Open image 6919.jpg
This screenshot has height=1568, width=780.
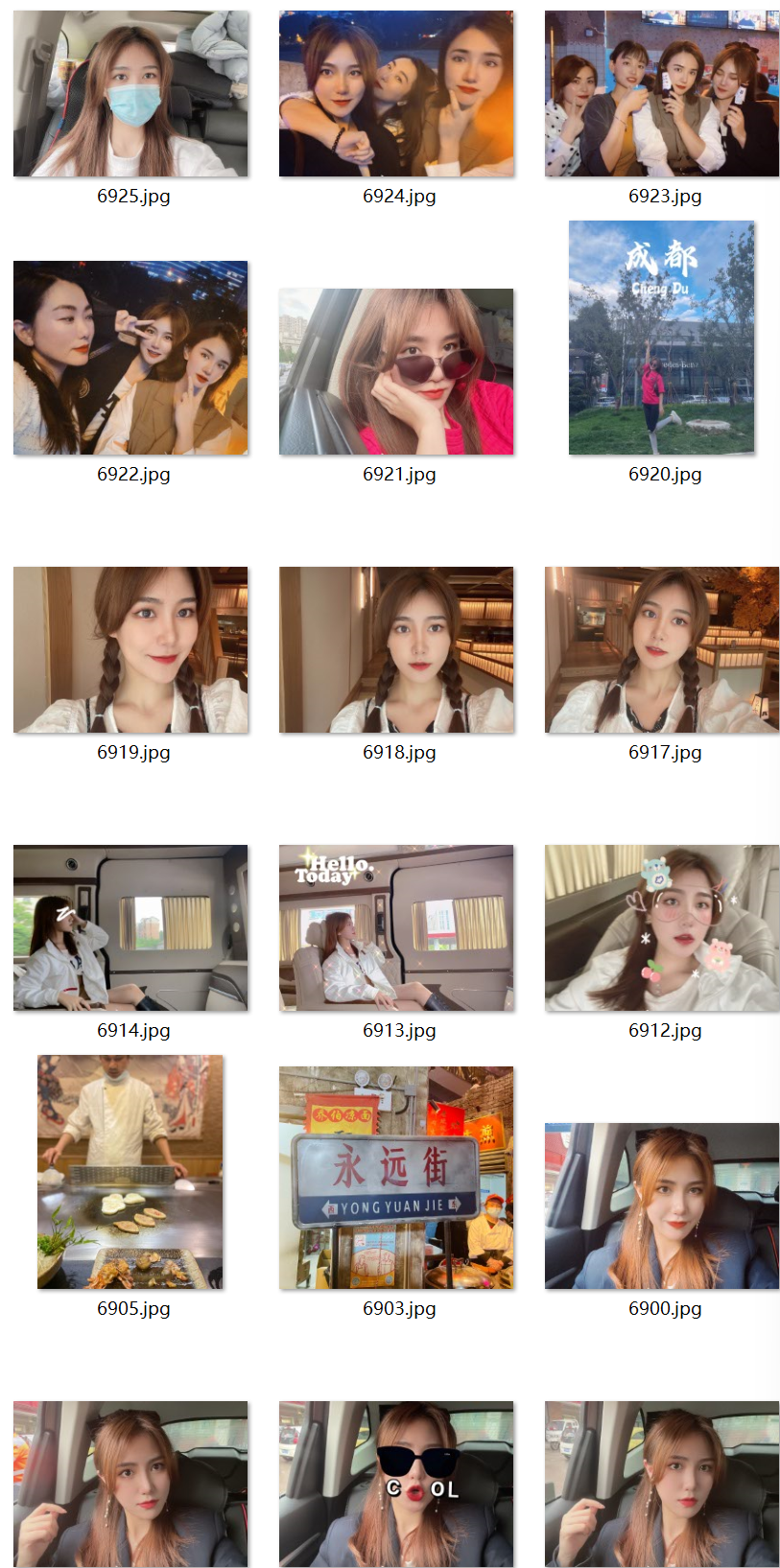tap(130, 650)
